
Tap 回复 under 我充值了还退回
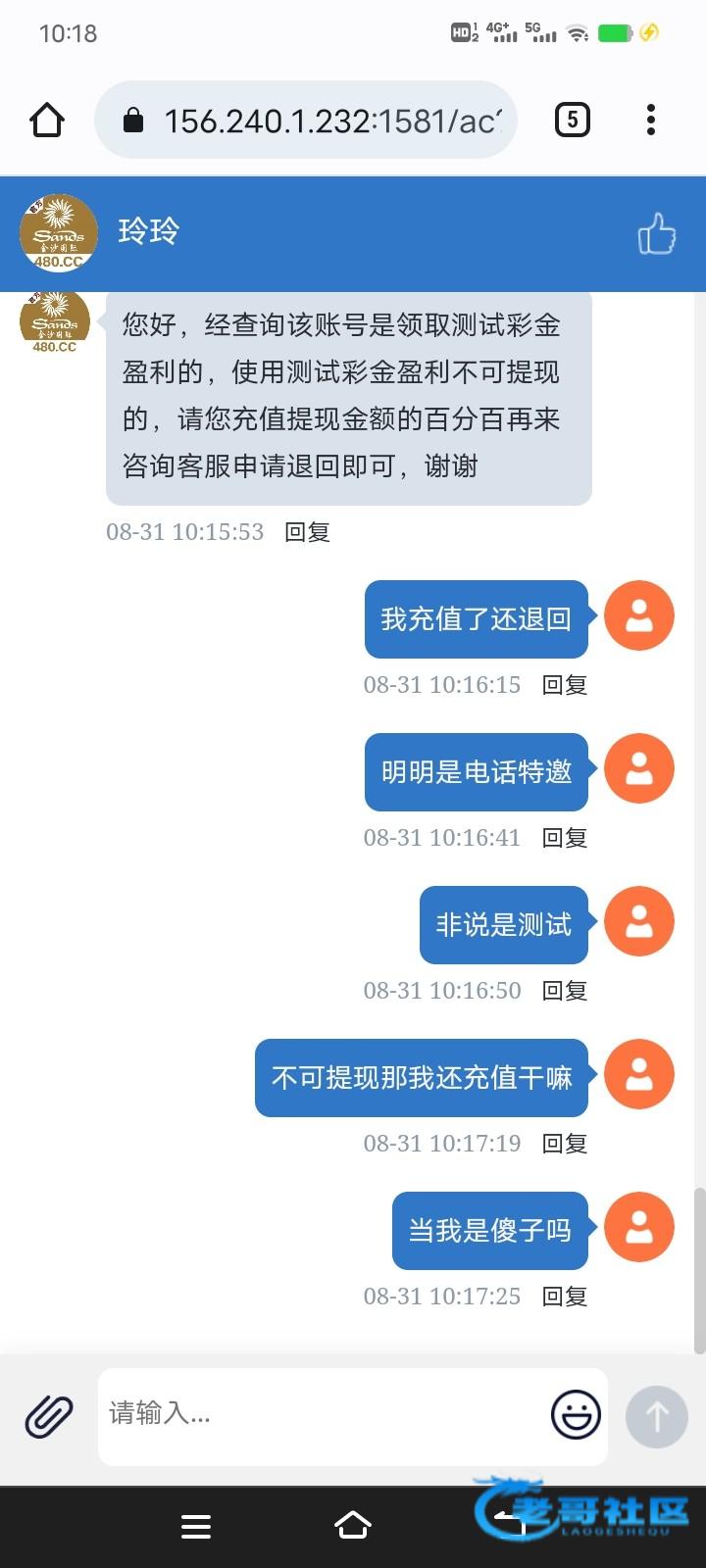tap(565, 685)
